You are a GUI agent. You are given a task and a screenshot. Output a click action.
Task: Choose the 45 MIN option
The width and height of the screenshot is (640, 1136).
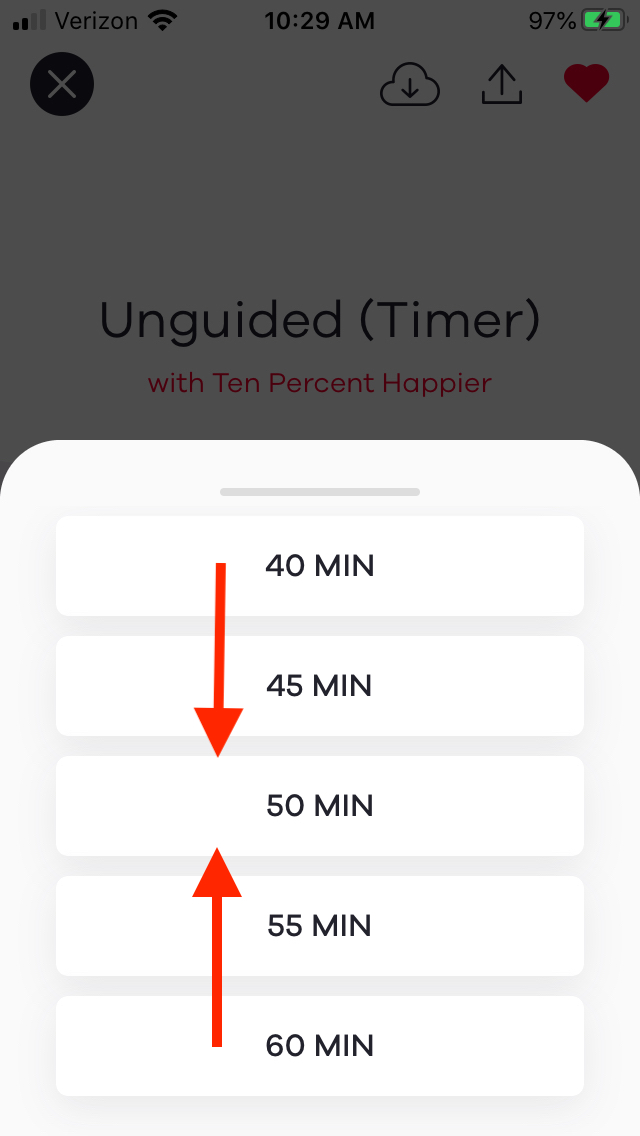click(x=320, y=686)
